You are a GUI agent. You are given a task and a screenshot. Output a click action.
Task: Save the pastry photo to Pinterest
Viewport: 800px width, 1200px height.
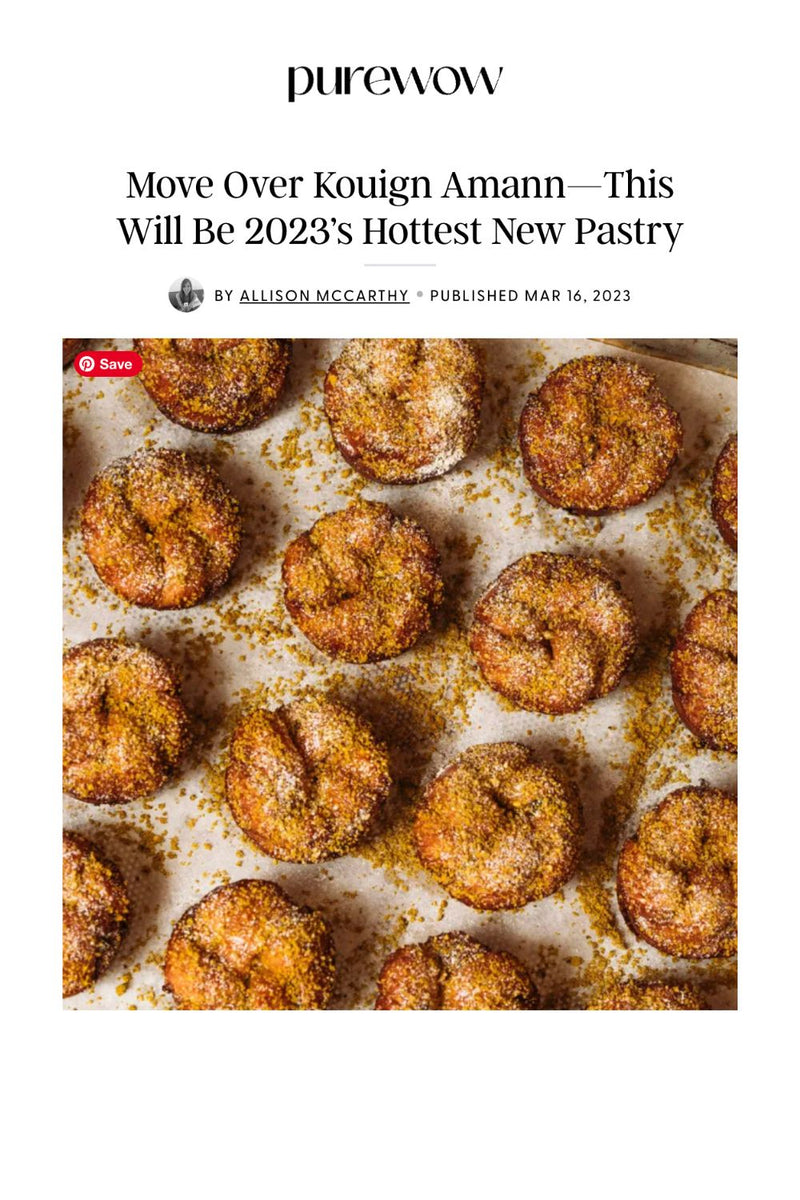coord(108,364)
